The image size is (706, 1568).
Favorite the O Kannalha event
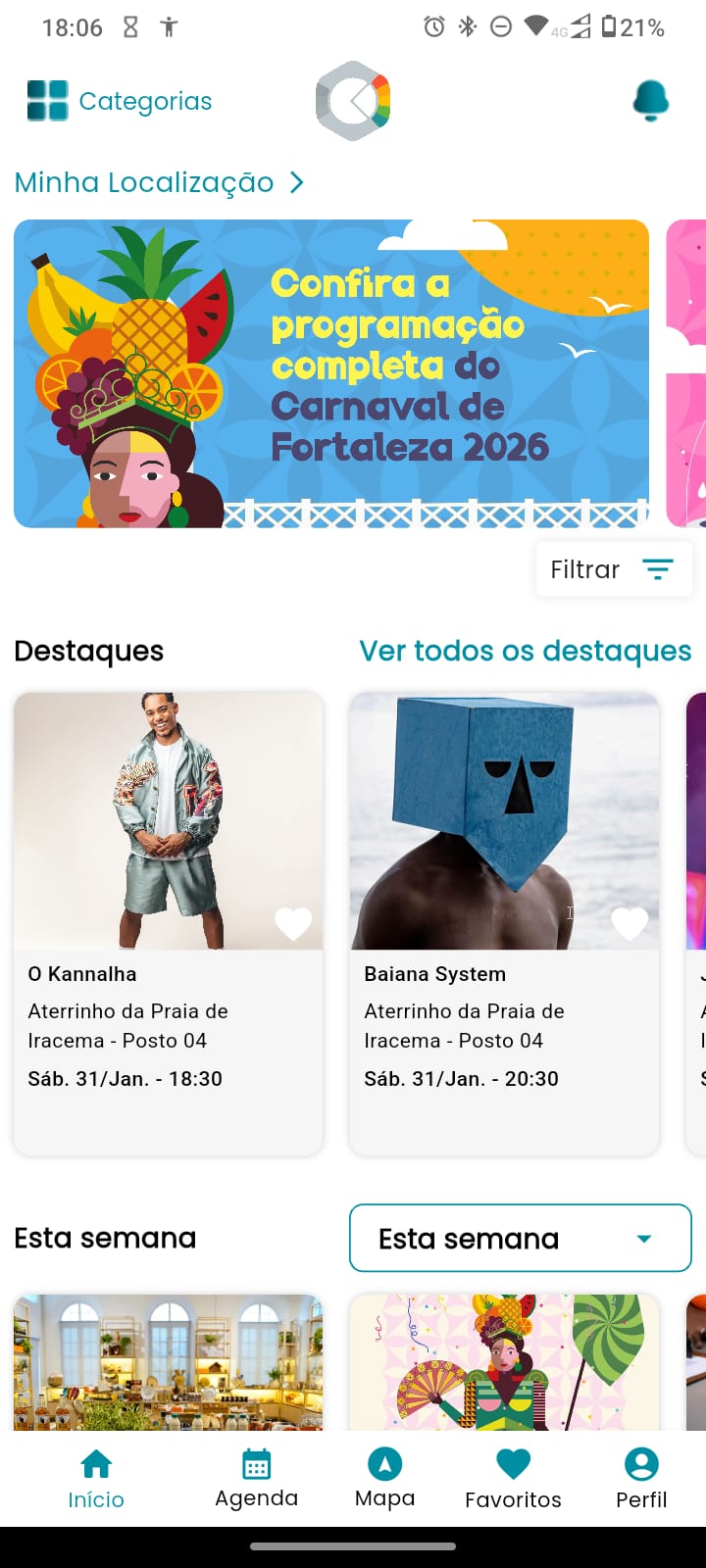[x=292, y=922]
